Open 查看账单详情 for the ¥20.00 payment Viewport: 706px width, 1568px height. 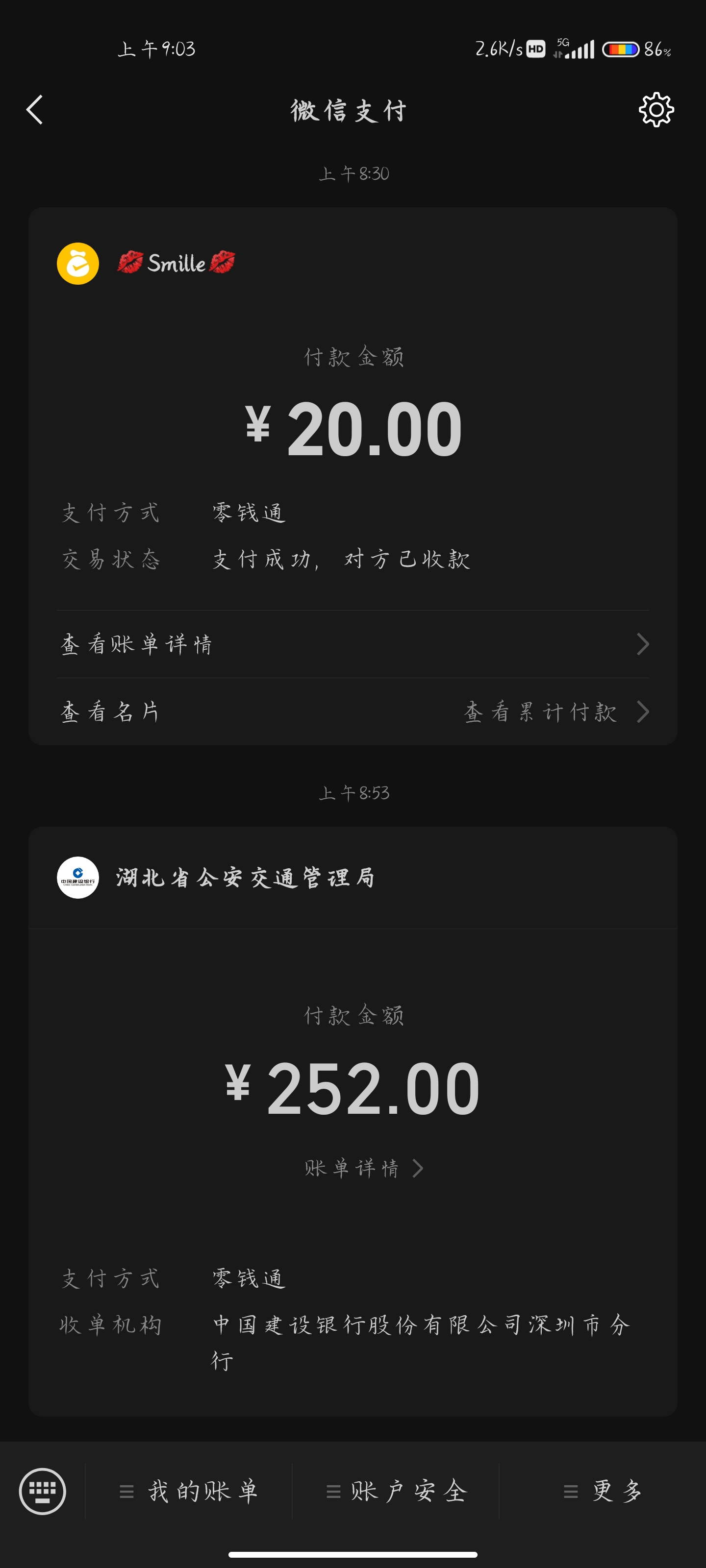click(x=353, y=644)
